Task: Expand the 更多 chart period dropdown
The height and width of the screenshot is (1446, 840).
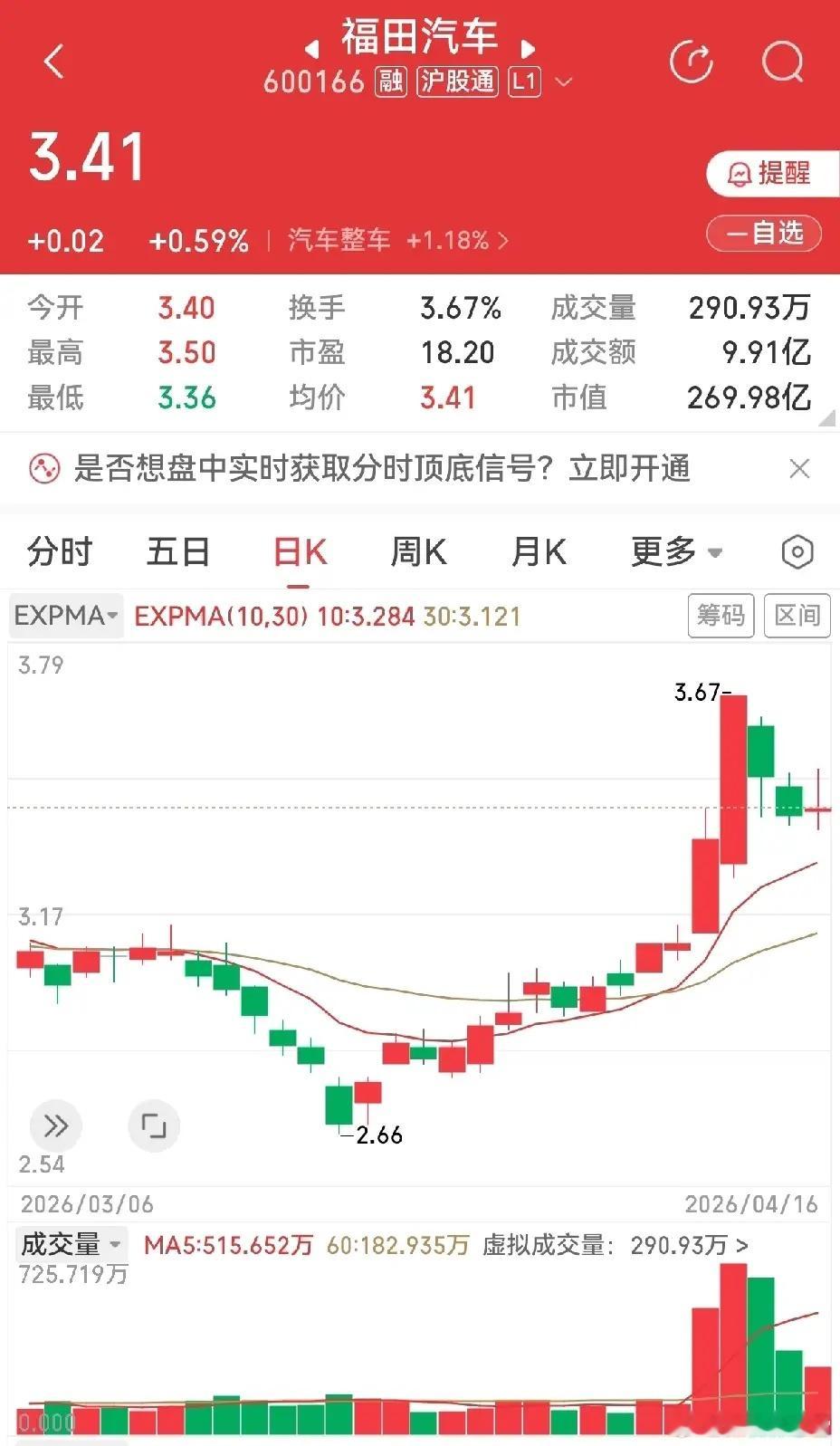Action: coord(676,551)
